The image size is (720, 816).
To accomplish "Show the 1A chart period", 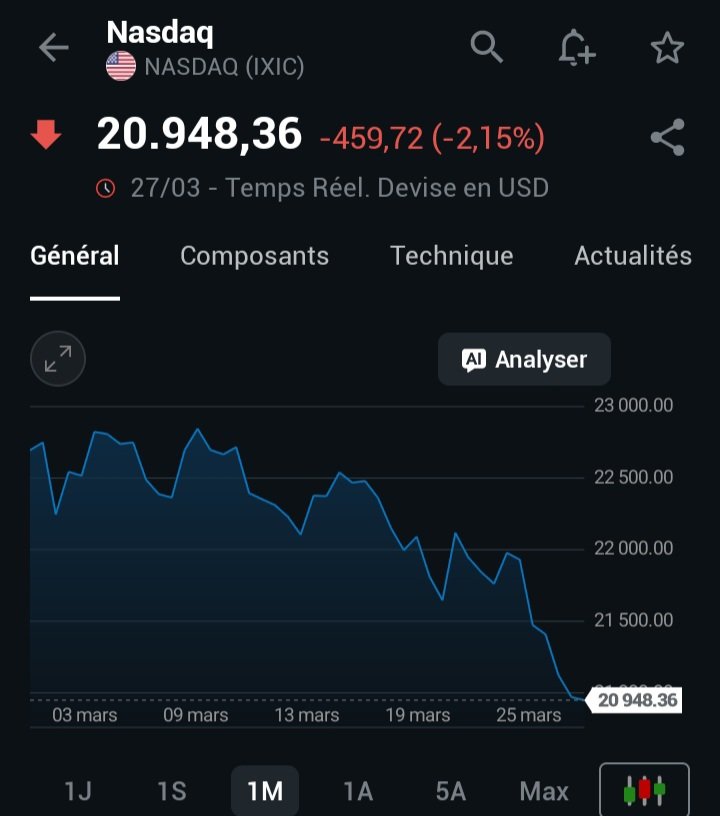I will 358,792.
